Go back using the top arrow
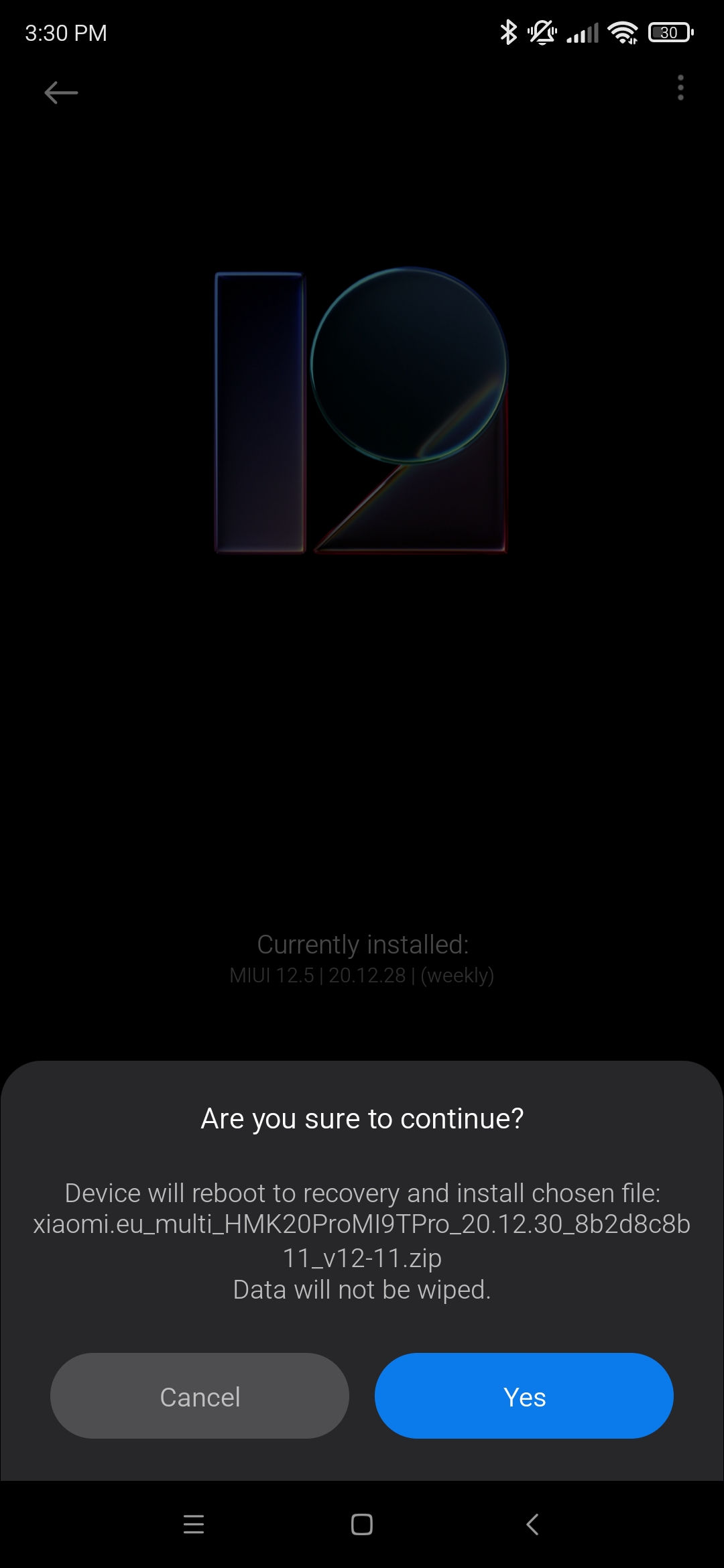 point(61,92)
